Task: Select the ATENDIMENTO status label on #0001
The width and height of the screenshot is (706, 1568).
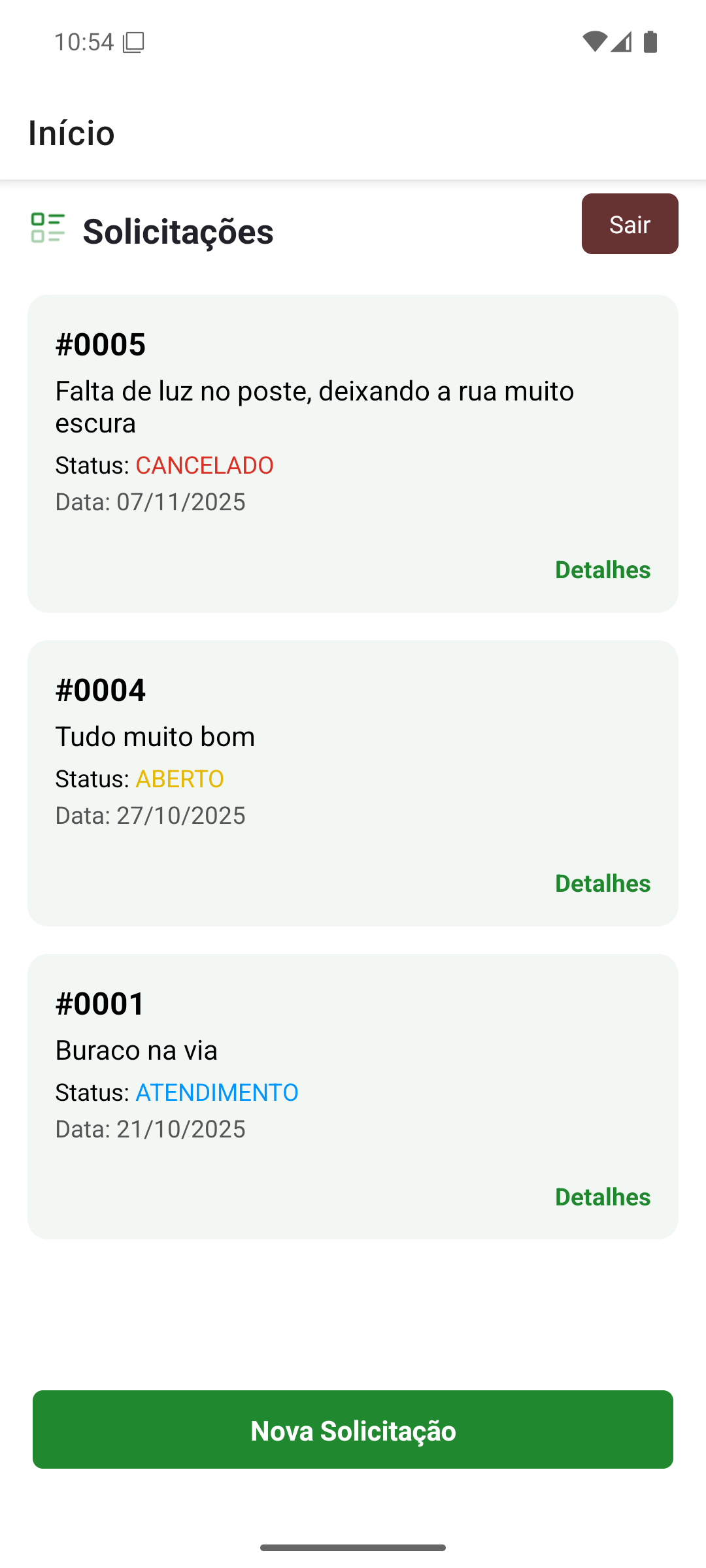Action: (x=216, y=1092)
